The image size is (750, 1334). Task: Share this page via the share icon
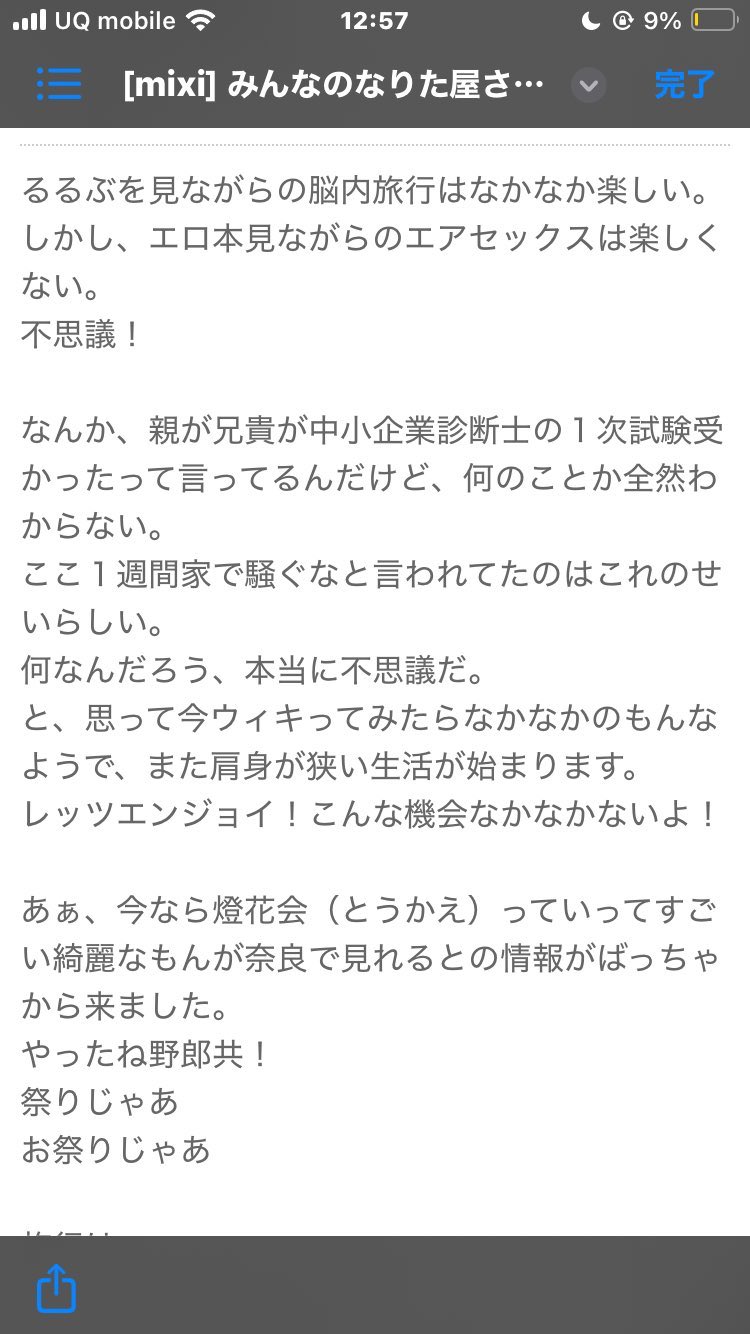click(57, 1288)
